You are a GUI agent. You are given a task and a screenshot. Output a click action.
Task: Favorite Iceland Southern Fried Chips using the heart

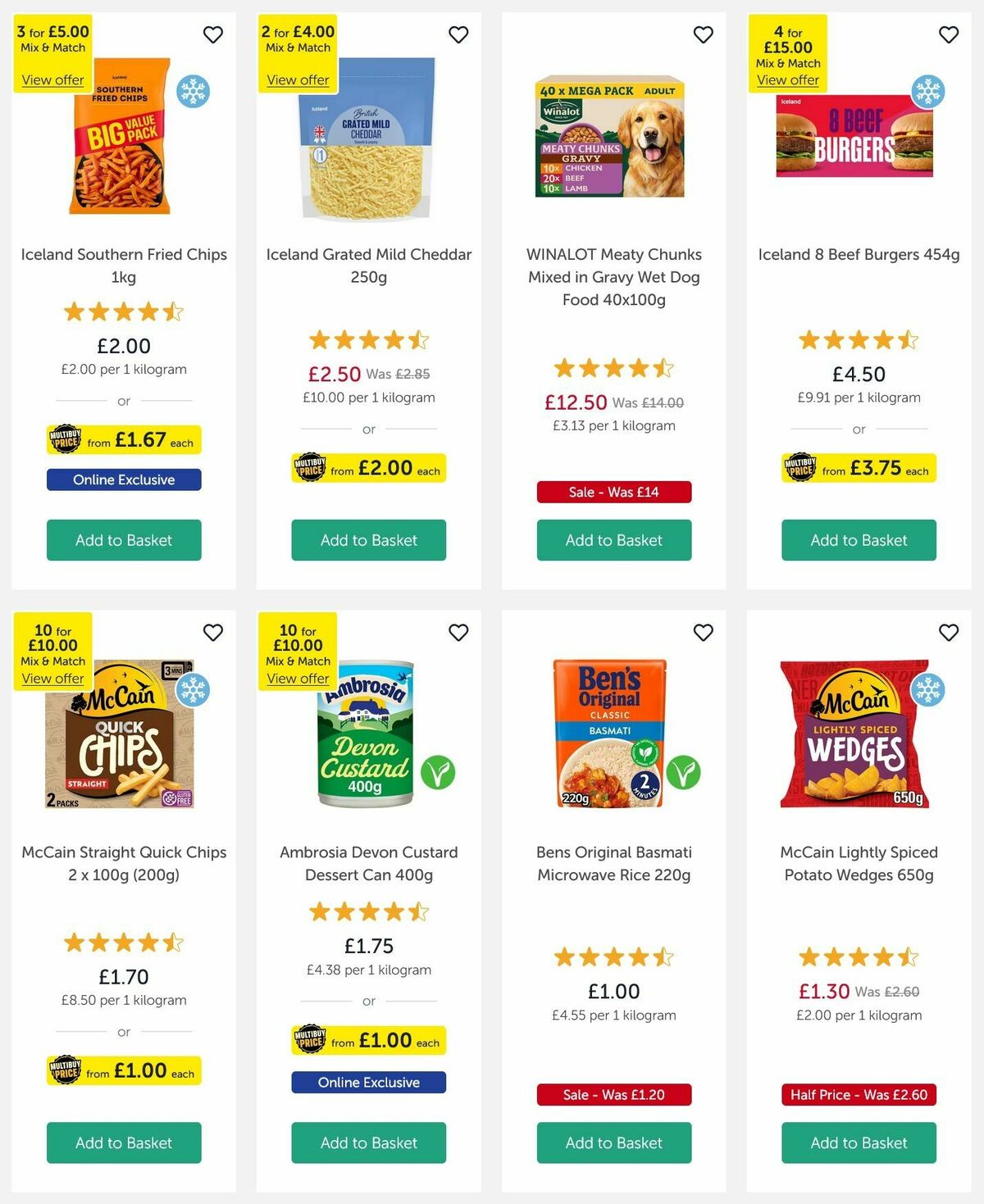[x=213, y=35]
